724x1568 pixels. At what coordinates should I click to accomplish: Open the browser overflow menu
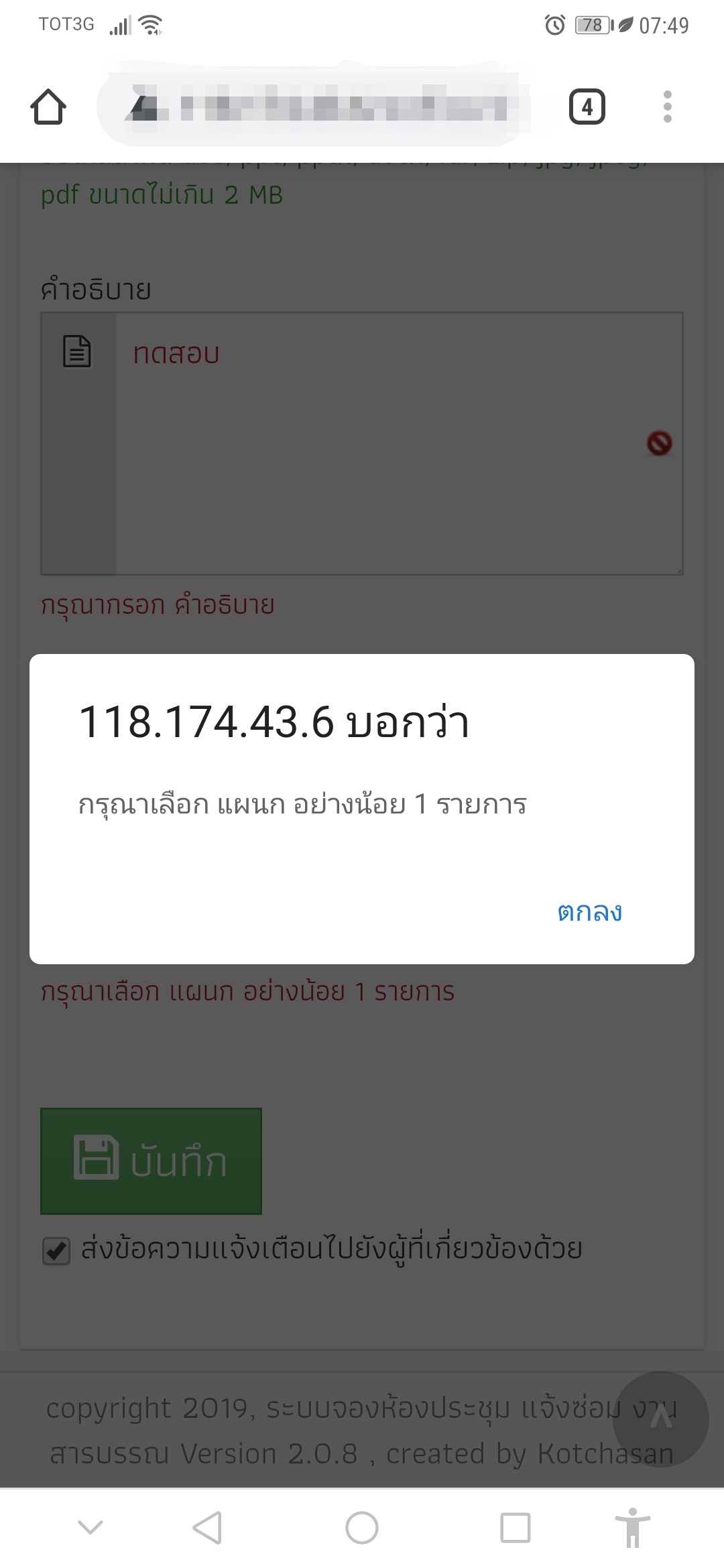[x=667, y=107]
